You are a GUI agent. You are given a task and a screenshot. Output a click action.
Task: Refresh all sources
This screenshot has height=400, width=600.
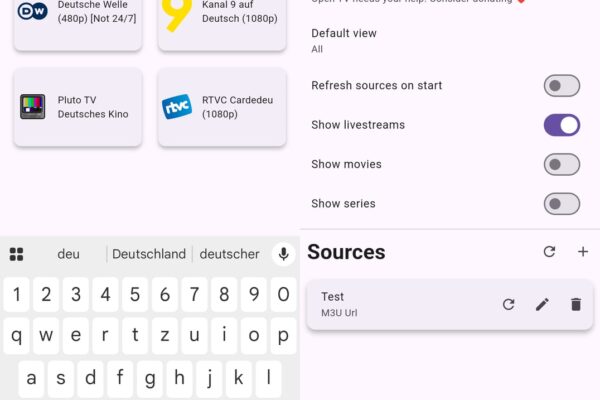pos(549,252)
